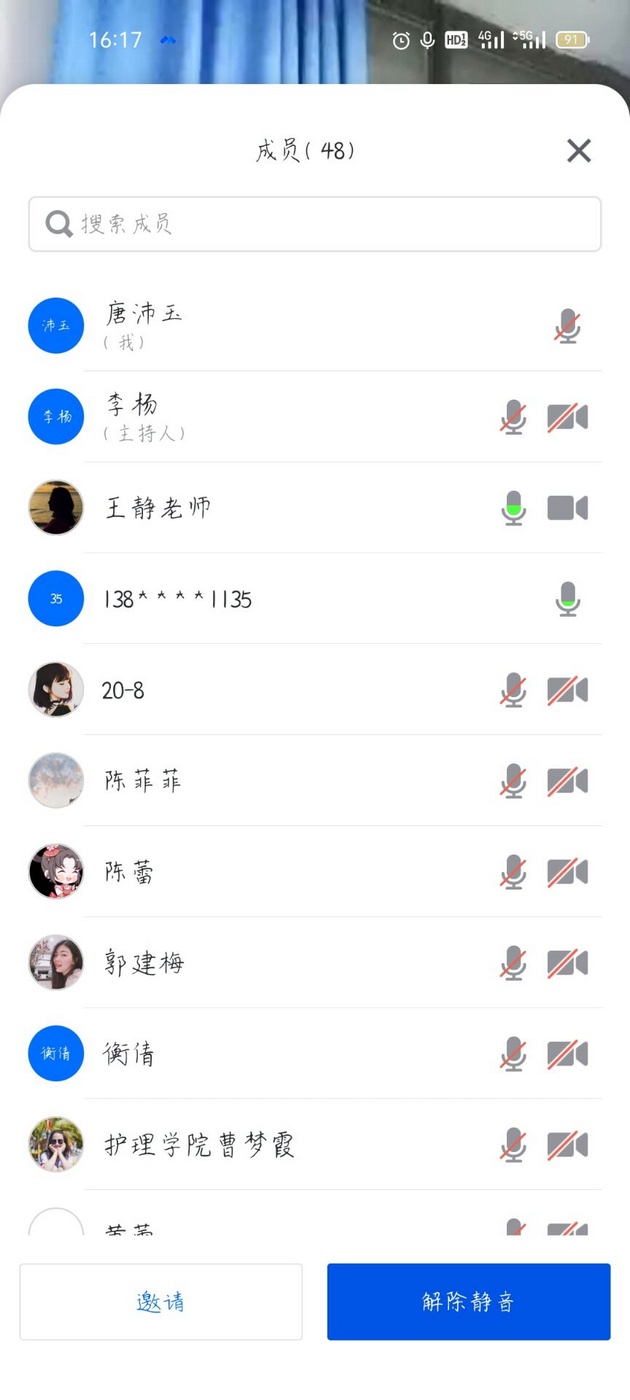
Task: Tap the microphone icon for 138****1135
Action: [568, 599]
